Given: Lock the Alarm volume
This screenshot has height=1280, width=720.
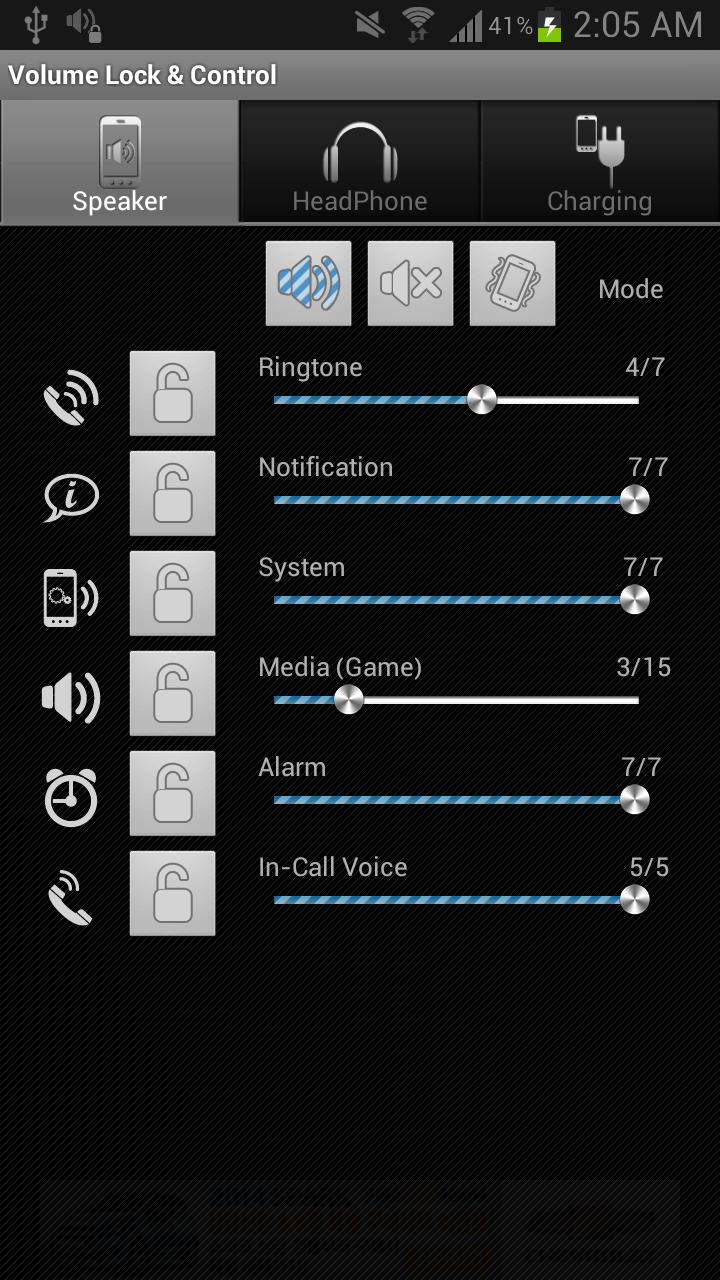Looking at the screenshot, I should [x=172, y=793].
